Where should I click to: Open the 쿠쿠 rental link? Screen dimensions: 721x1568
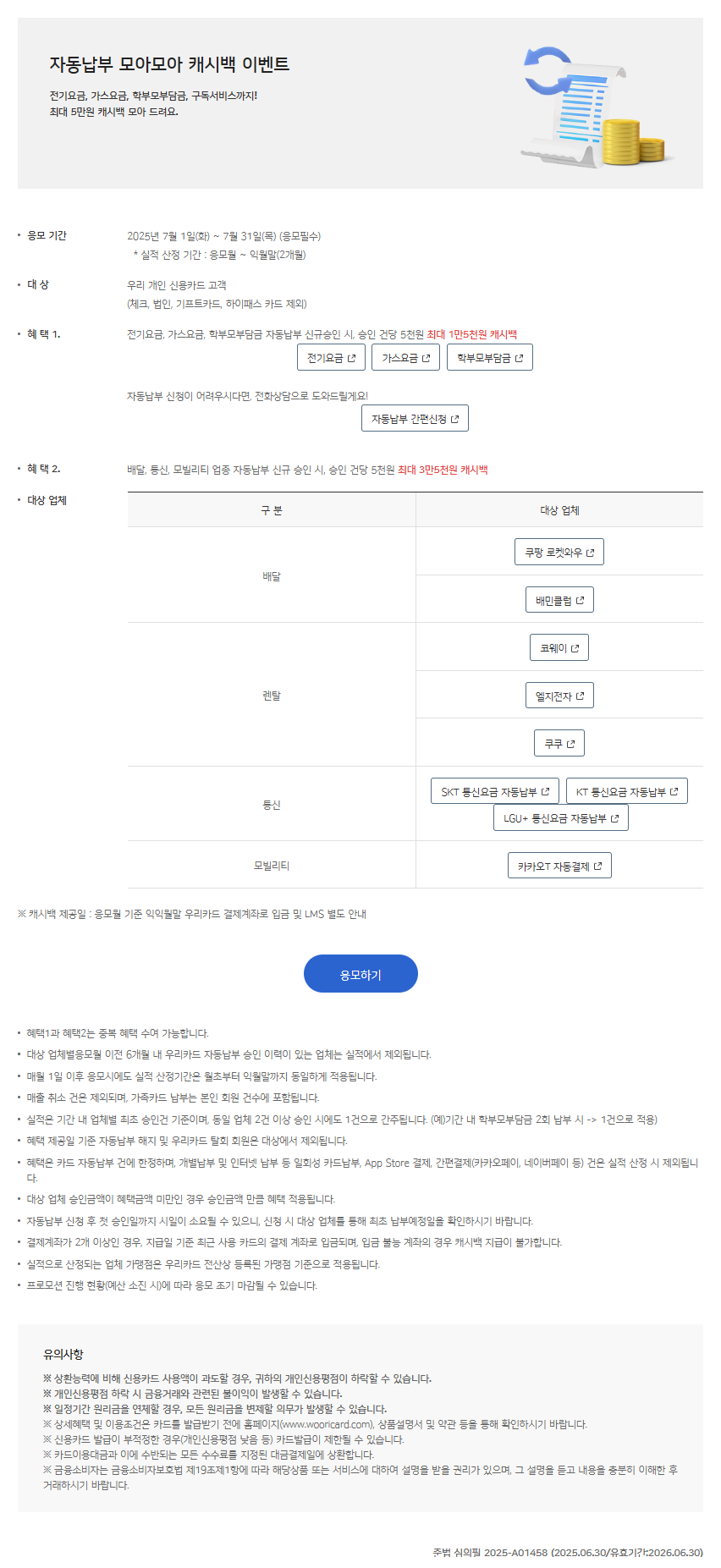(x=559, y=744)
